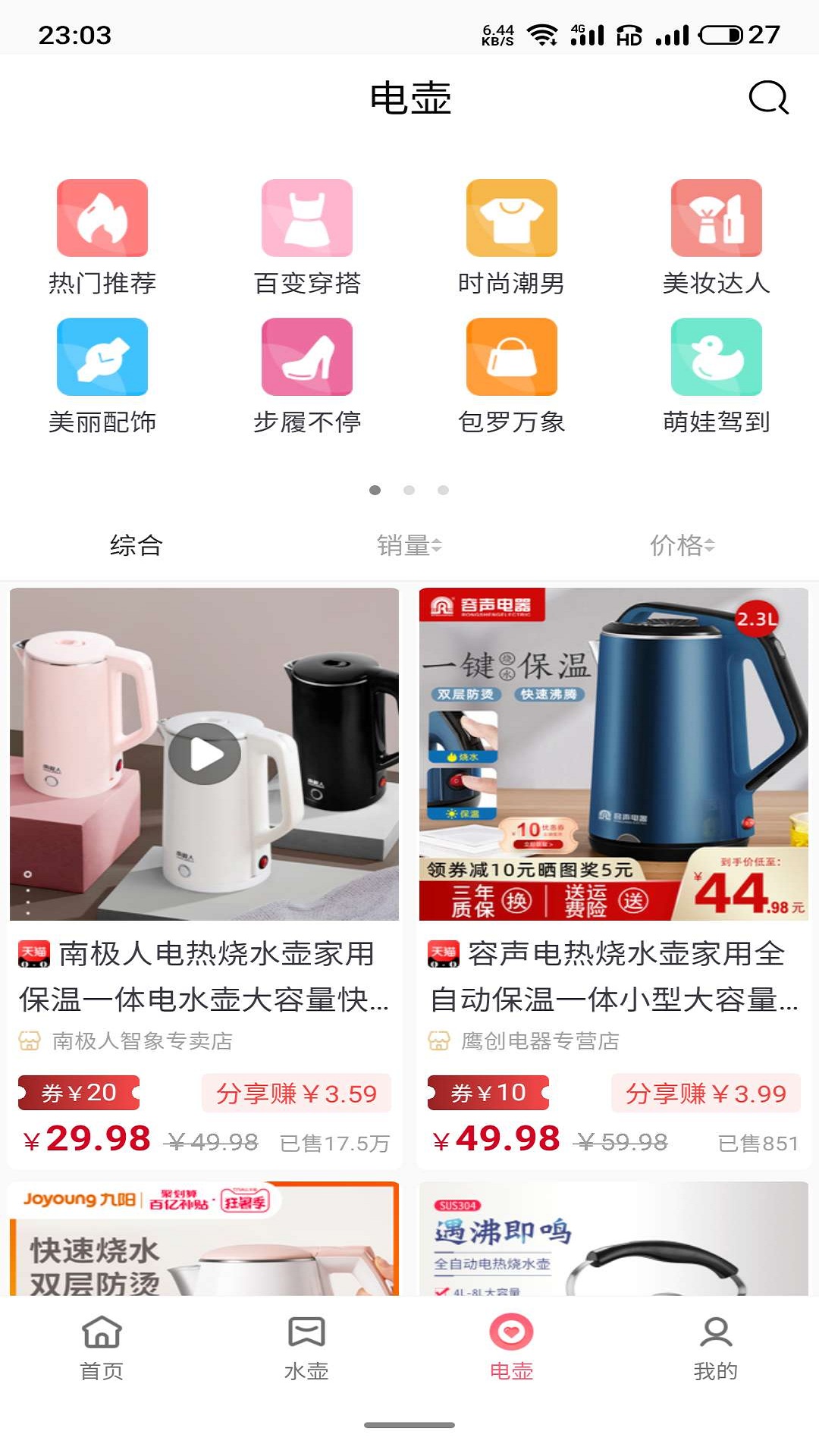Open the search icon in the header
The image size is (819, 1456).
[x=768, y=98]
